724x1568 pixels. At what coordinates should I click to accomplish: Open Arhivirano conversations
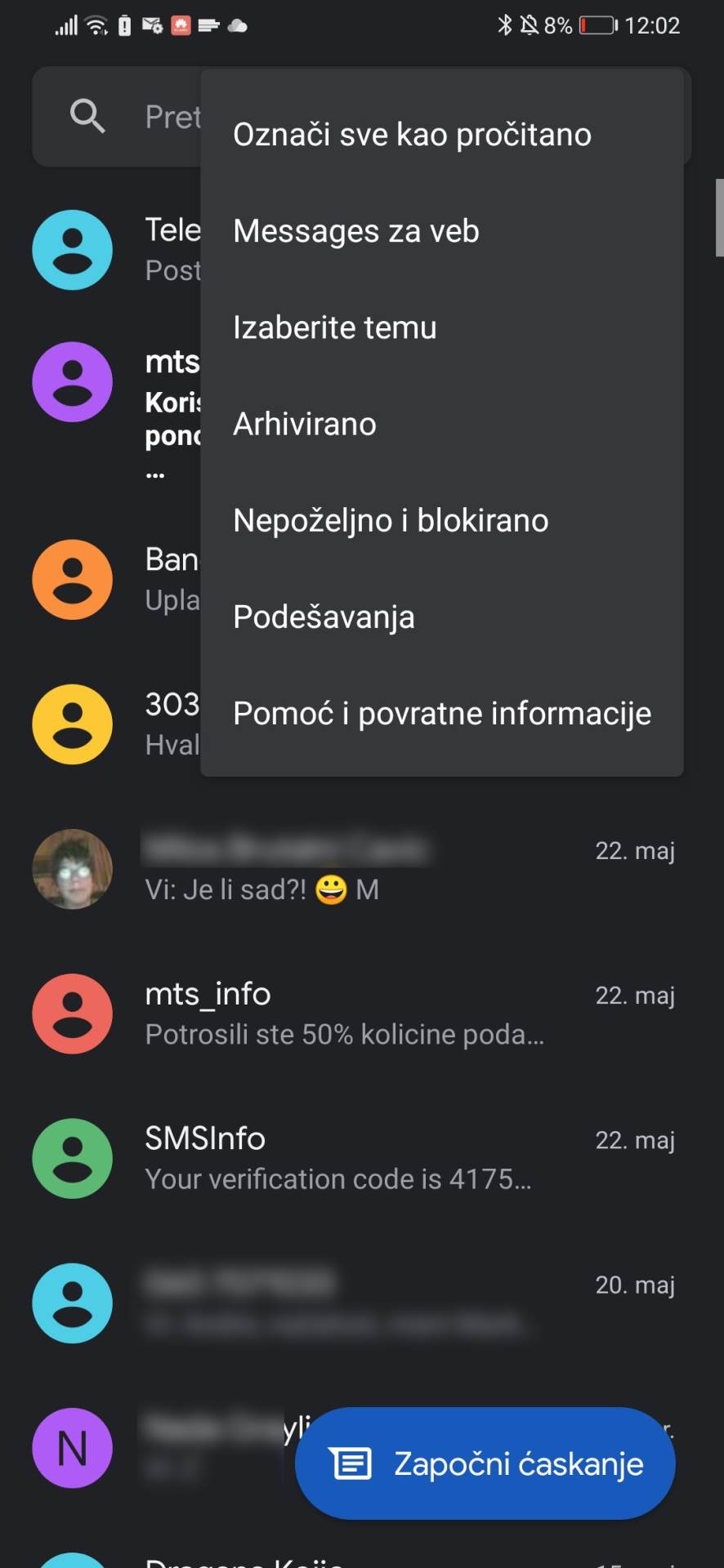coord(305,424)
